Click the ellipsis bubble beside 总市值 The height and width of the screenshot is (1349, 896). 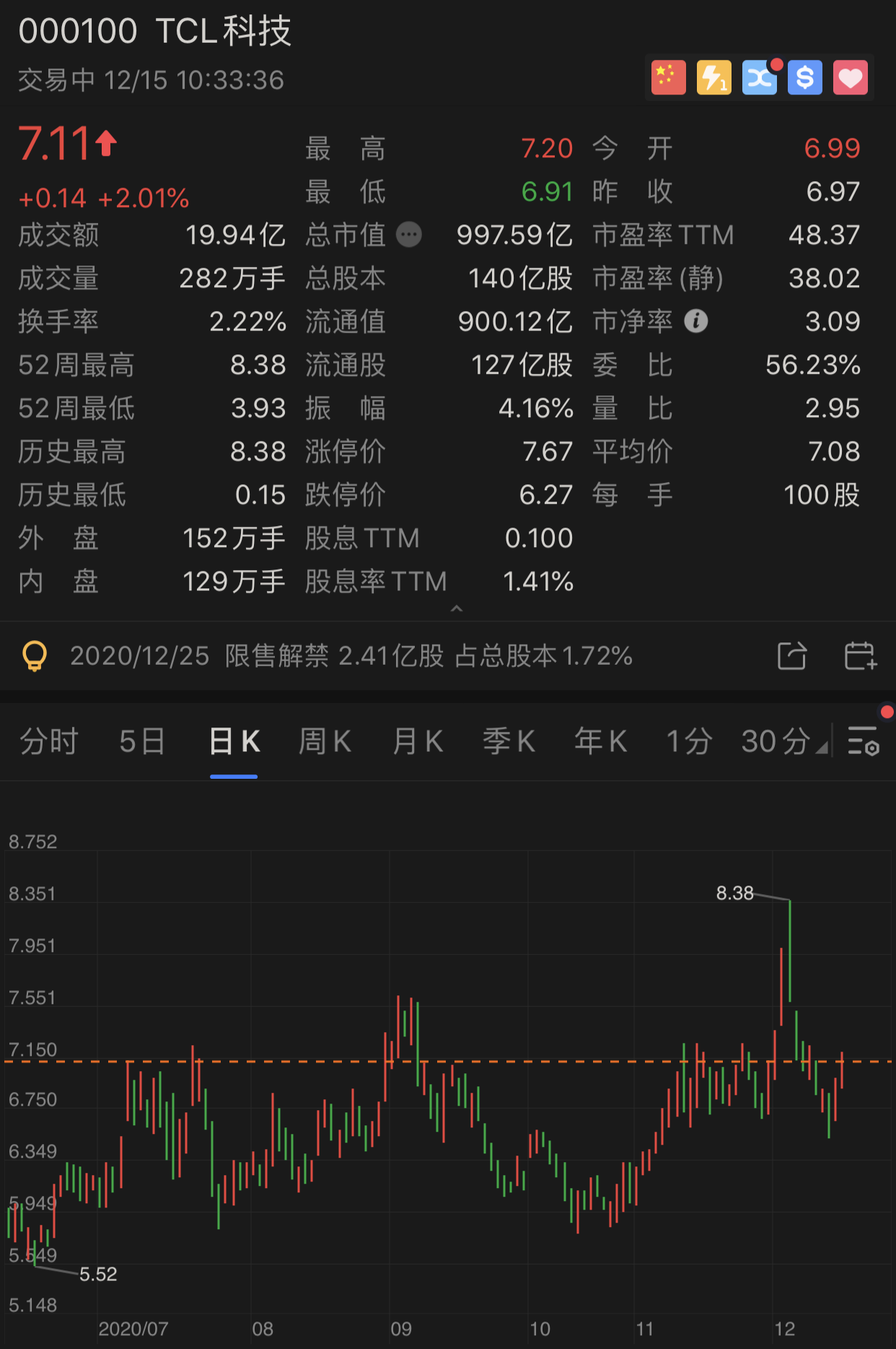[409, 235]
